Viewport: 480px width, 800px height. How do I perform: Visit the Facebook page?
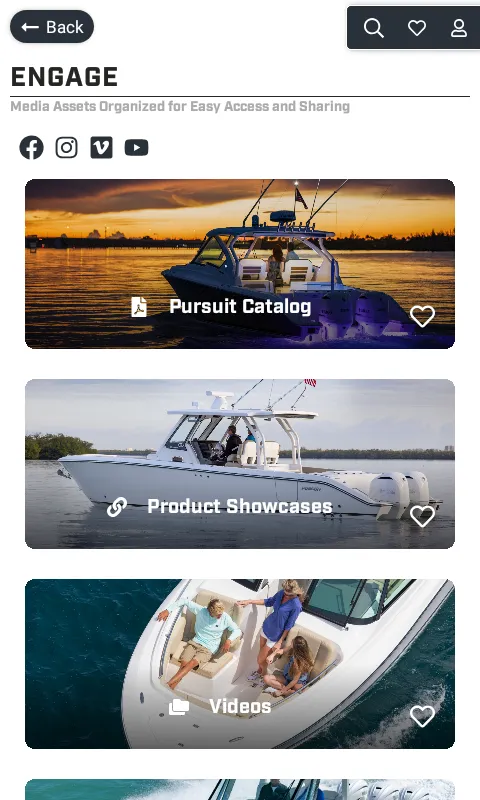coord(32,147)
